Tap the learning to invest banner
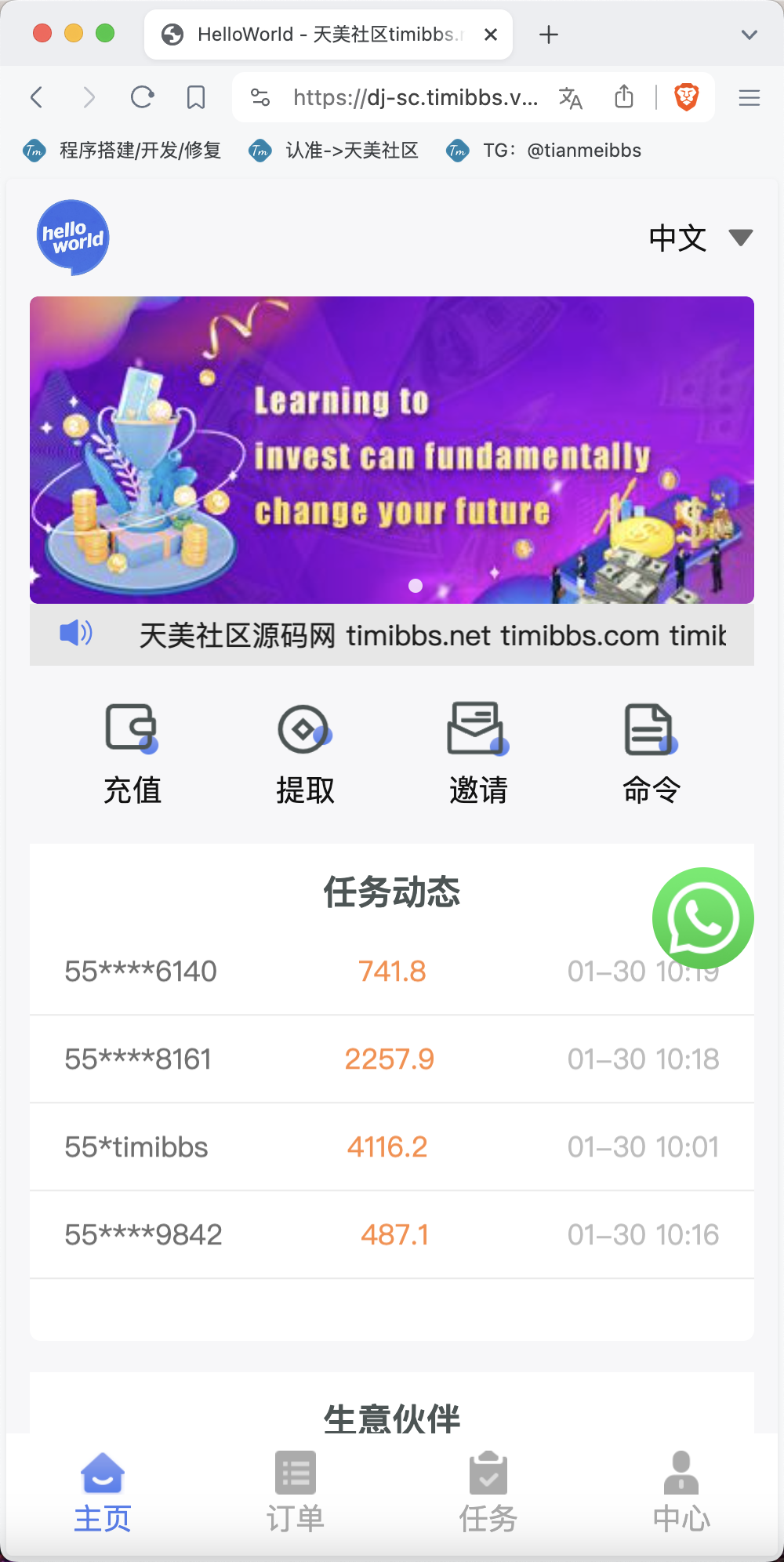 tap(392, 450)
